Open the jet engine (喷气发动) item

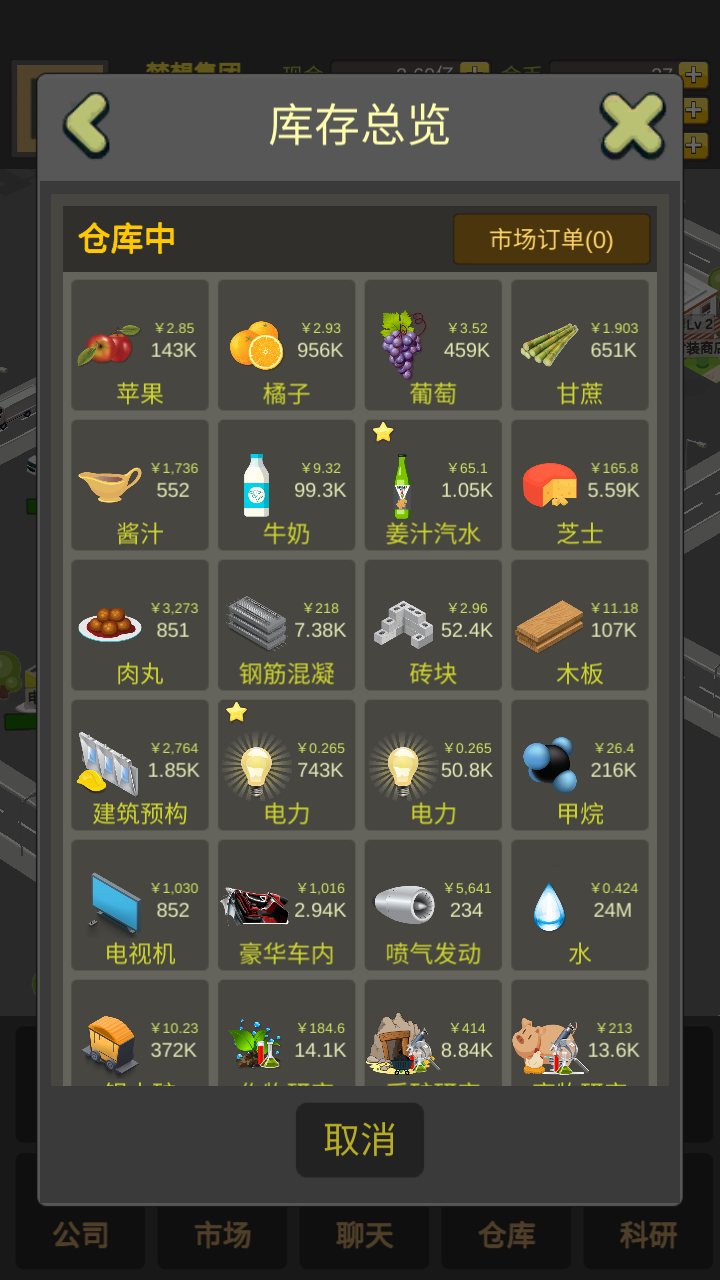(432, 905)
